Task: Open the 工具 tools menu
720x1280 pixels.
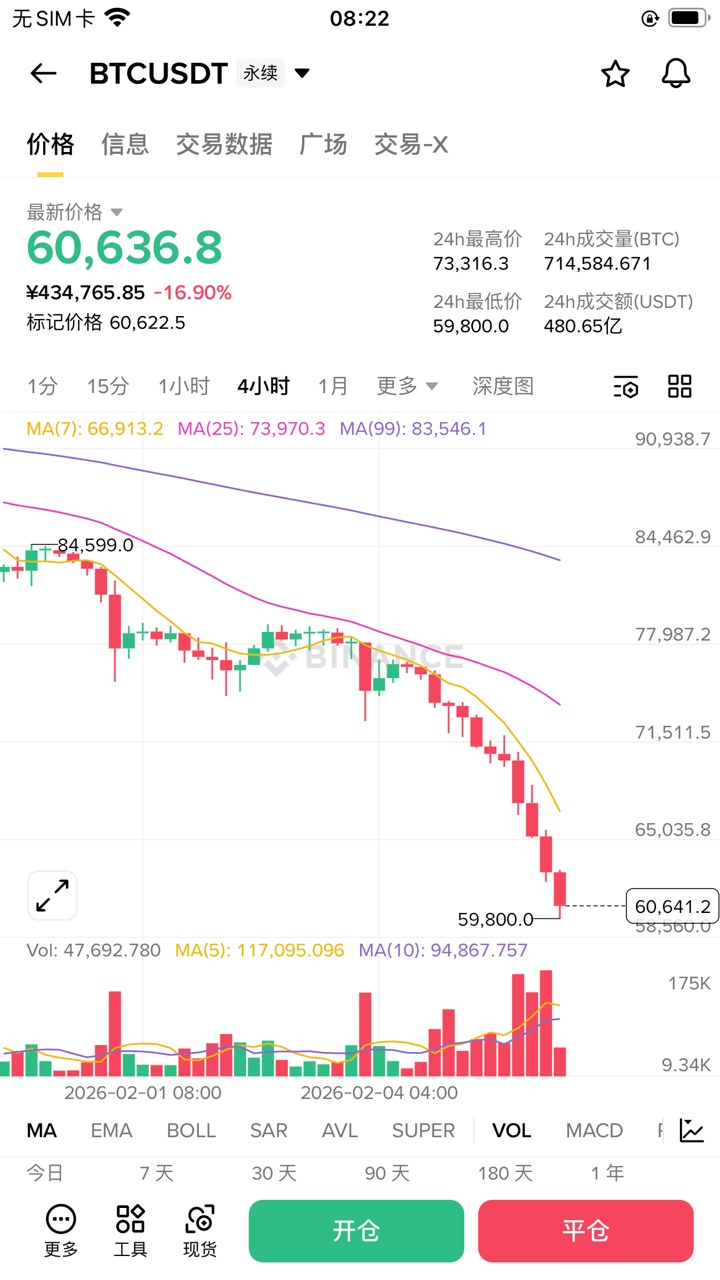Action: 131,1230
